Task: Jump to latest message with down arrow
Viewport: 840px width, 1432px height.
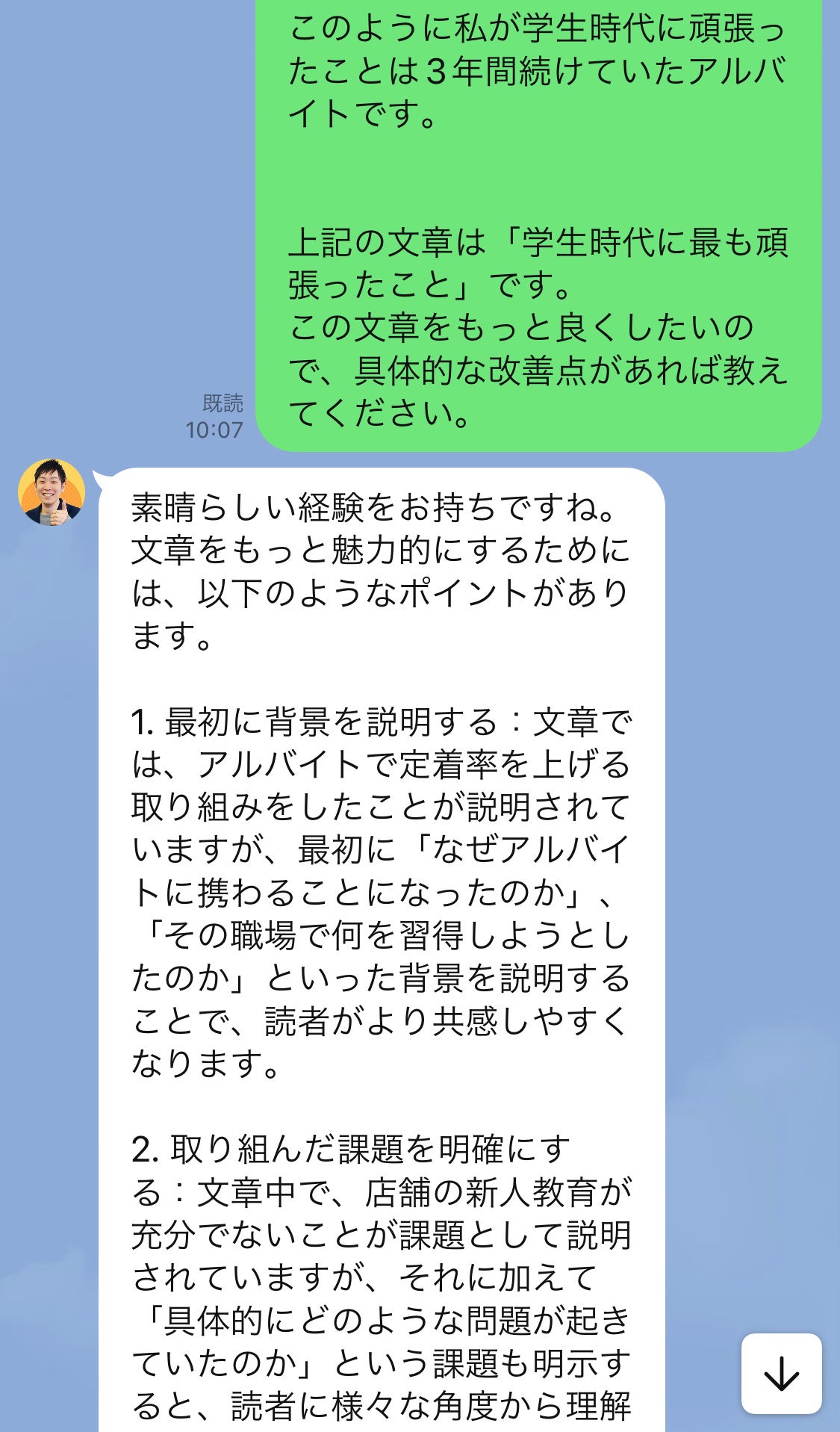Action: pos(781,1373)
